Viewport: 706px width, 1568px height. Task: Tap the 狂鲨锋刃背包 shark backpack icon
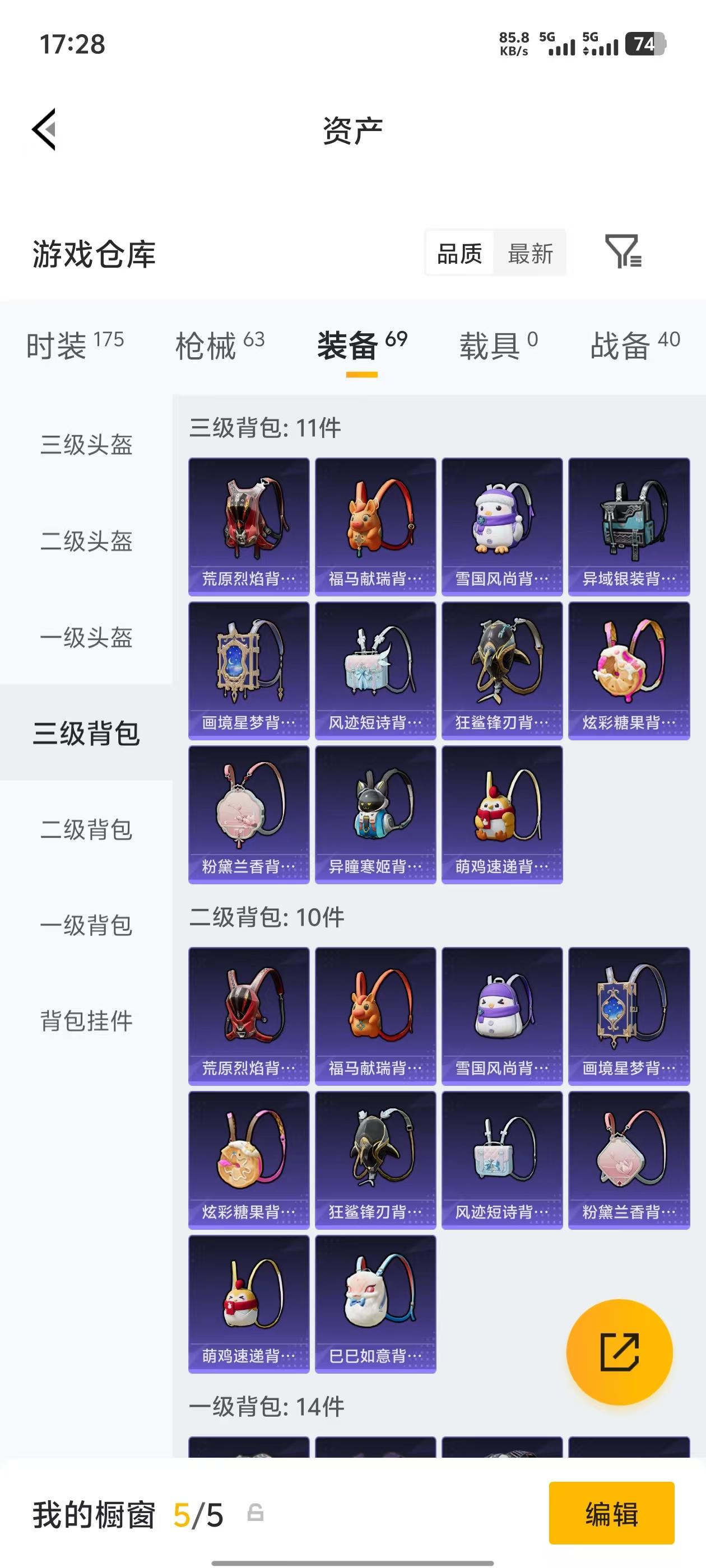pos(502,666)
